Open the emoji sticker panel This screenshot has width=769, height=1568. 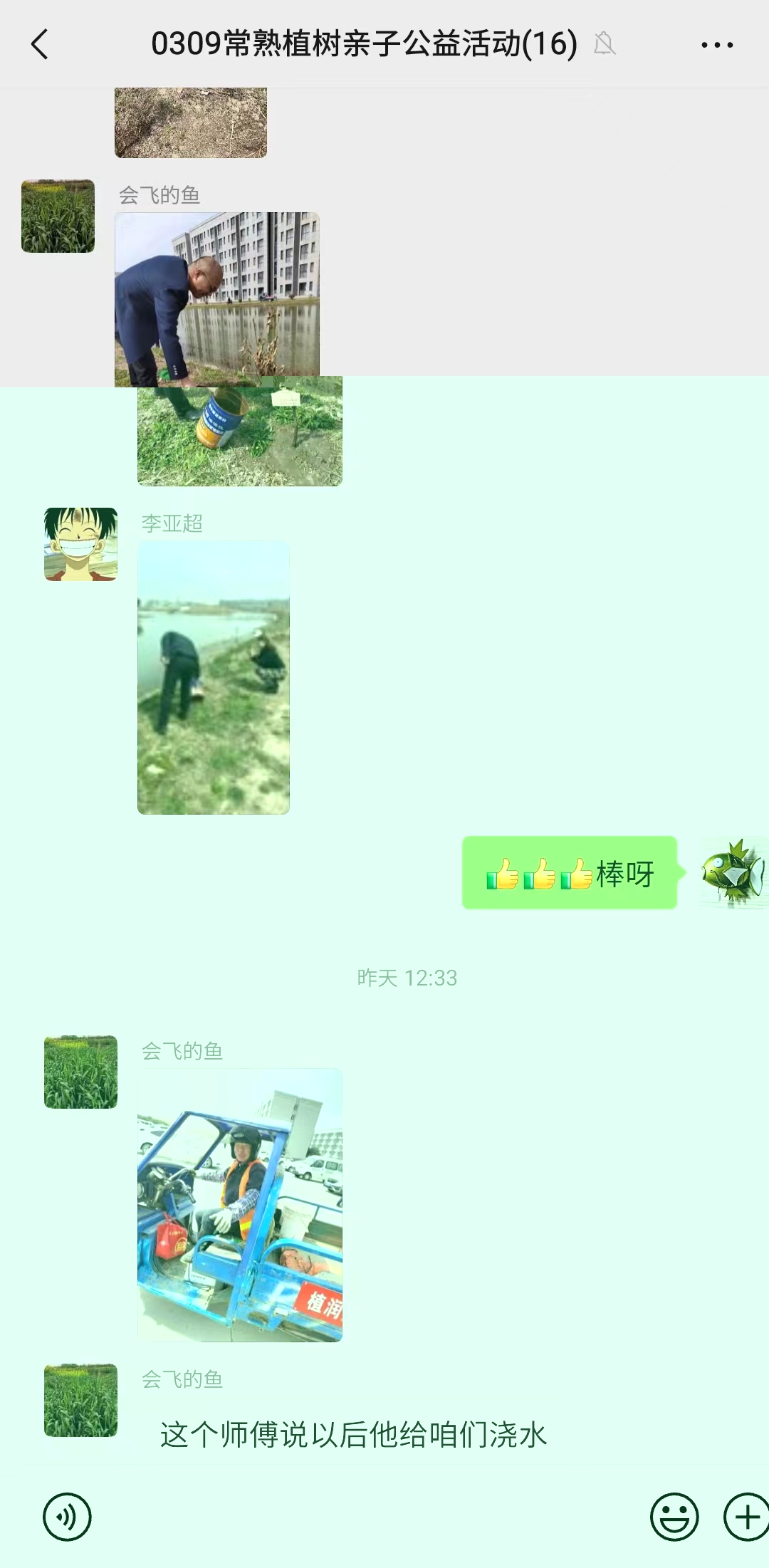point(674,1517)
